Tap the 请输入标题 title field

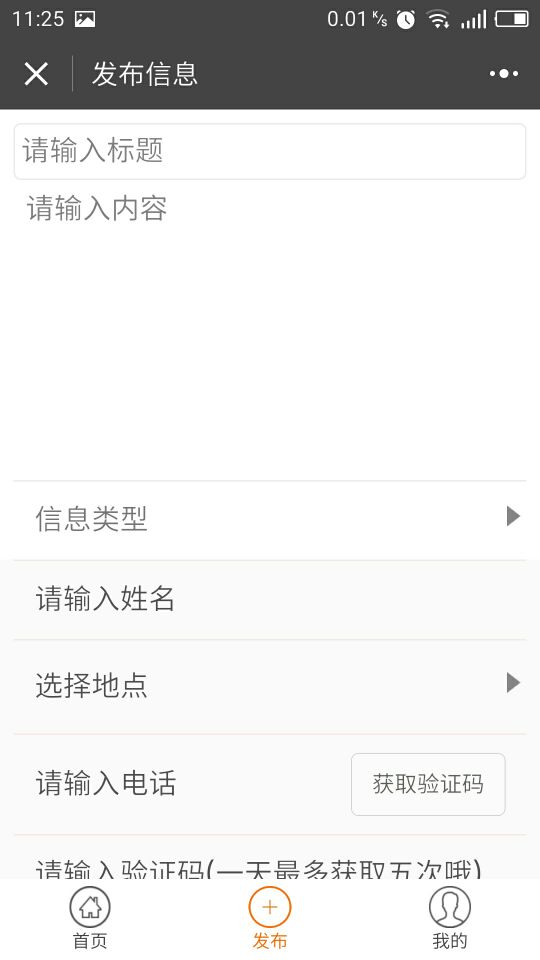tap(270, 151)
